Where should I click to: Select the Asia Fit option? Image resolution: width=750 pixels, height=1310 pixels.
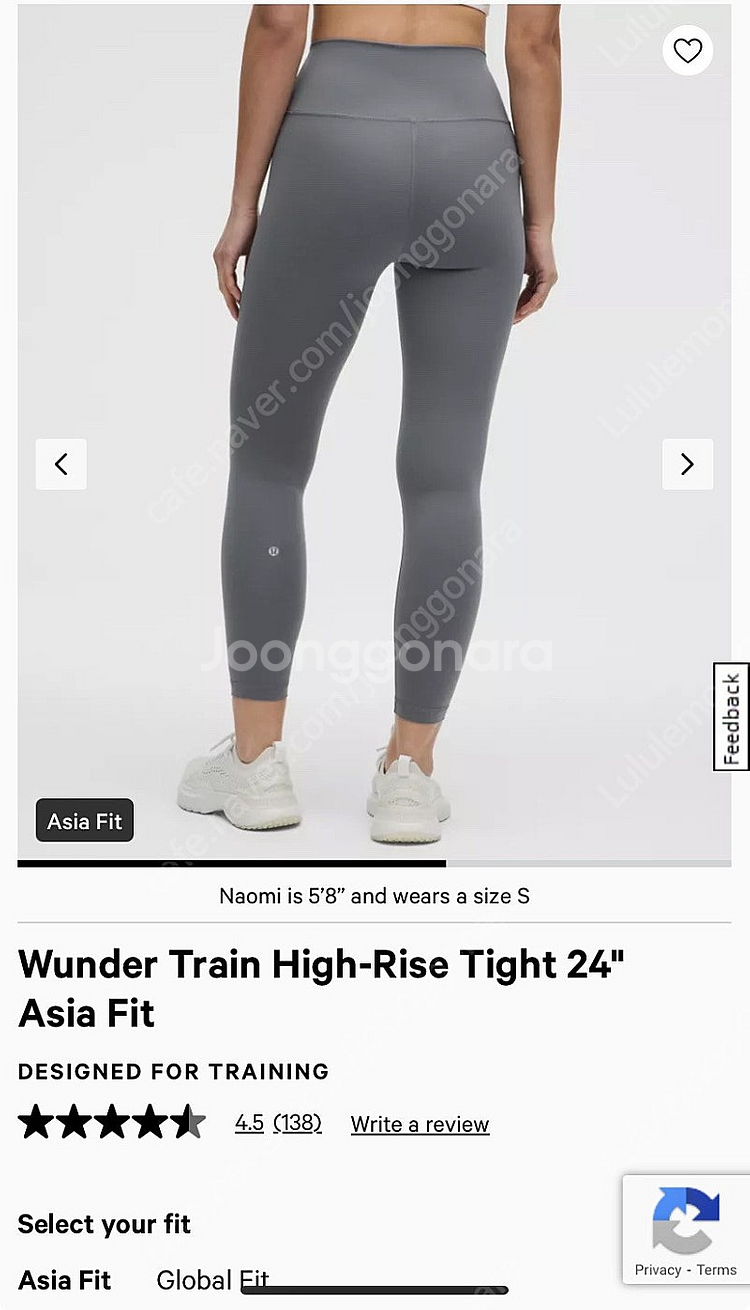click(x=65, y=1280)
